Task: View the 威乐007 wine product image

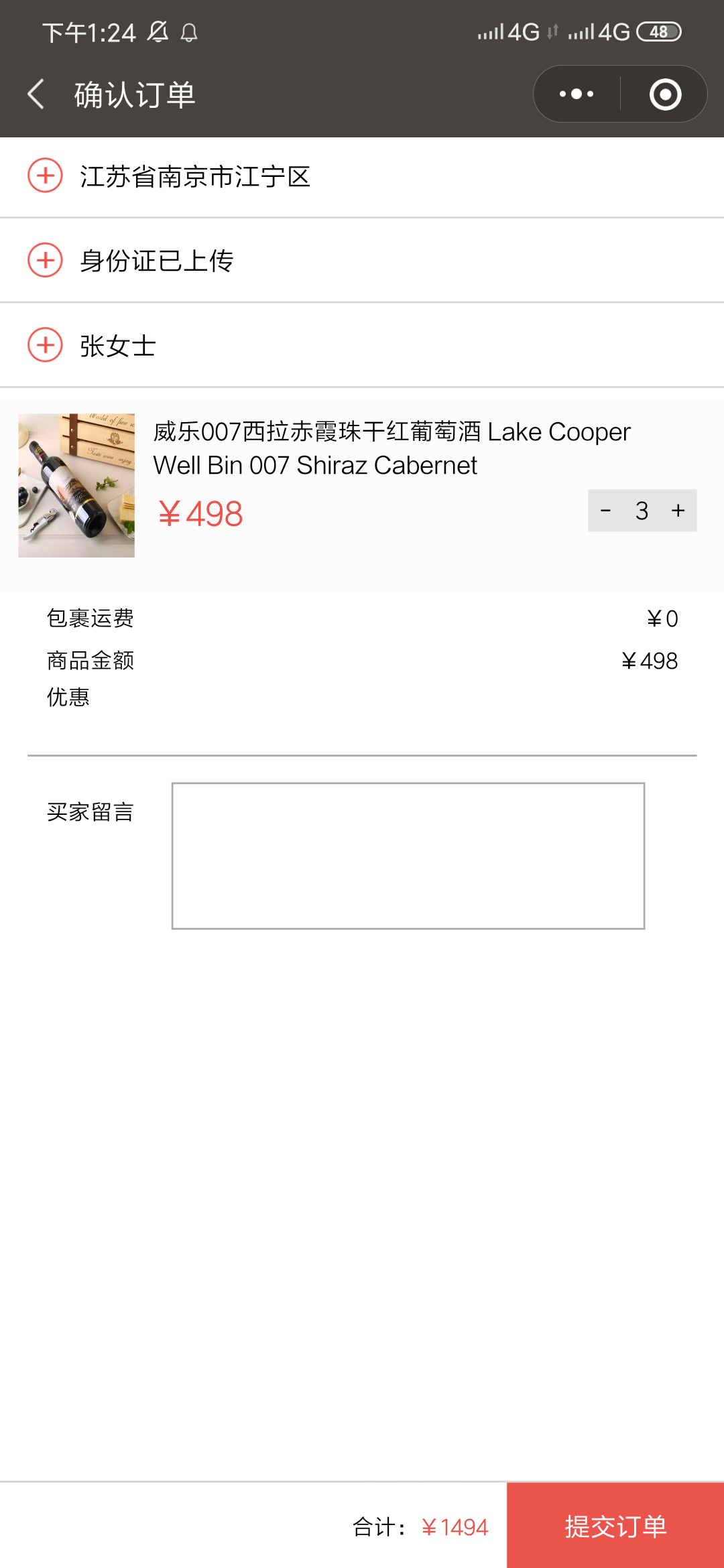Action: 76,485
